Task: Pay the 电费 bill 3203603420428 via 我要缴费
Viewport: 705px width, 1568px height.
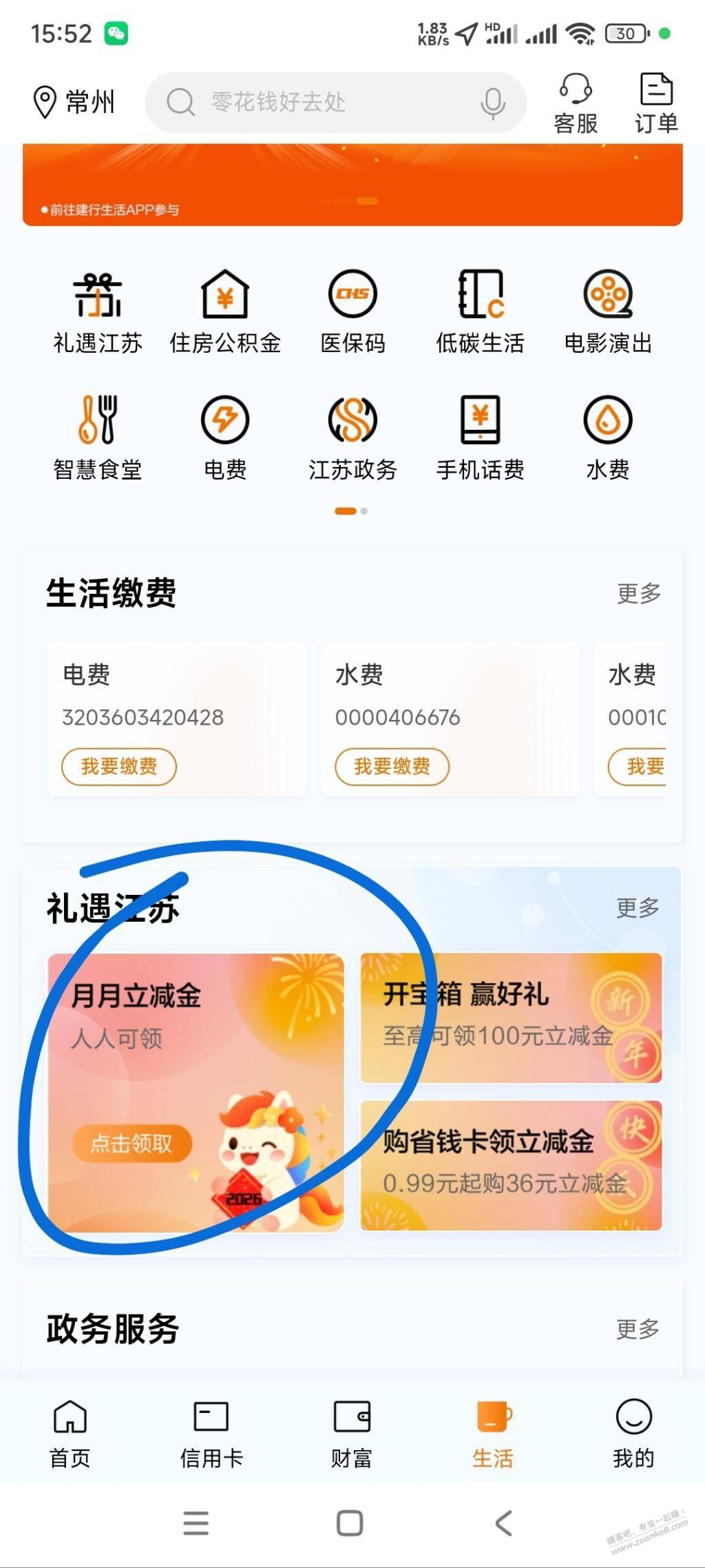Action: click(119, 766)
